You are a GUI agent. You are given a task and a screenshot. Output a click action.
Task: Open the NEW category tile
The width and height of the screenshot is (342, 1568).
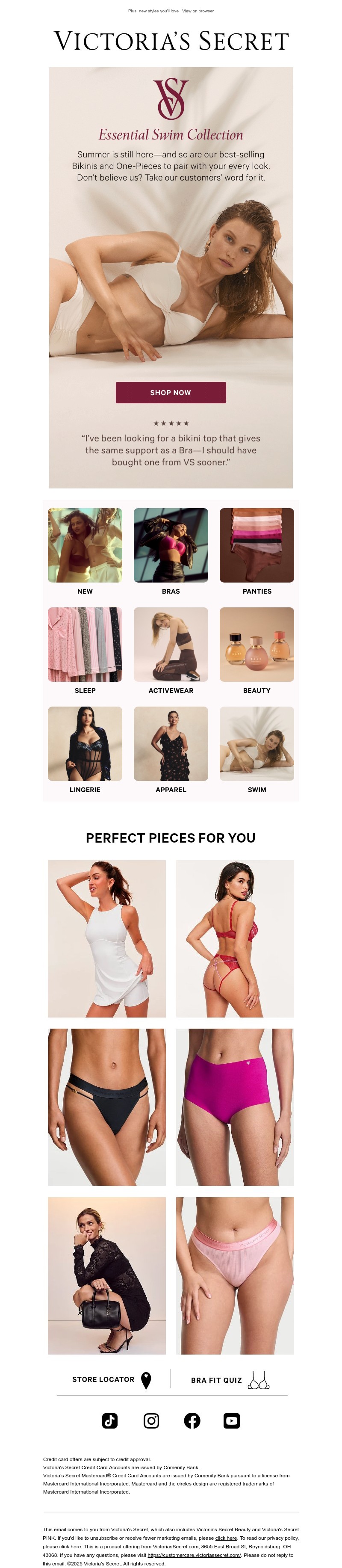coord(85,545)
